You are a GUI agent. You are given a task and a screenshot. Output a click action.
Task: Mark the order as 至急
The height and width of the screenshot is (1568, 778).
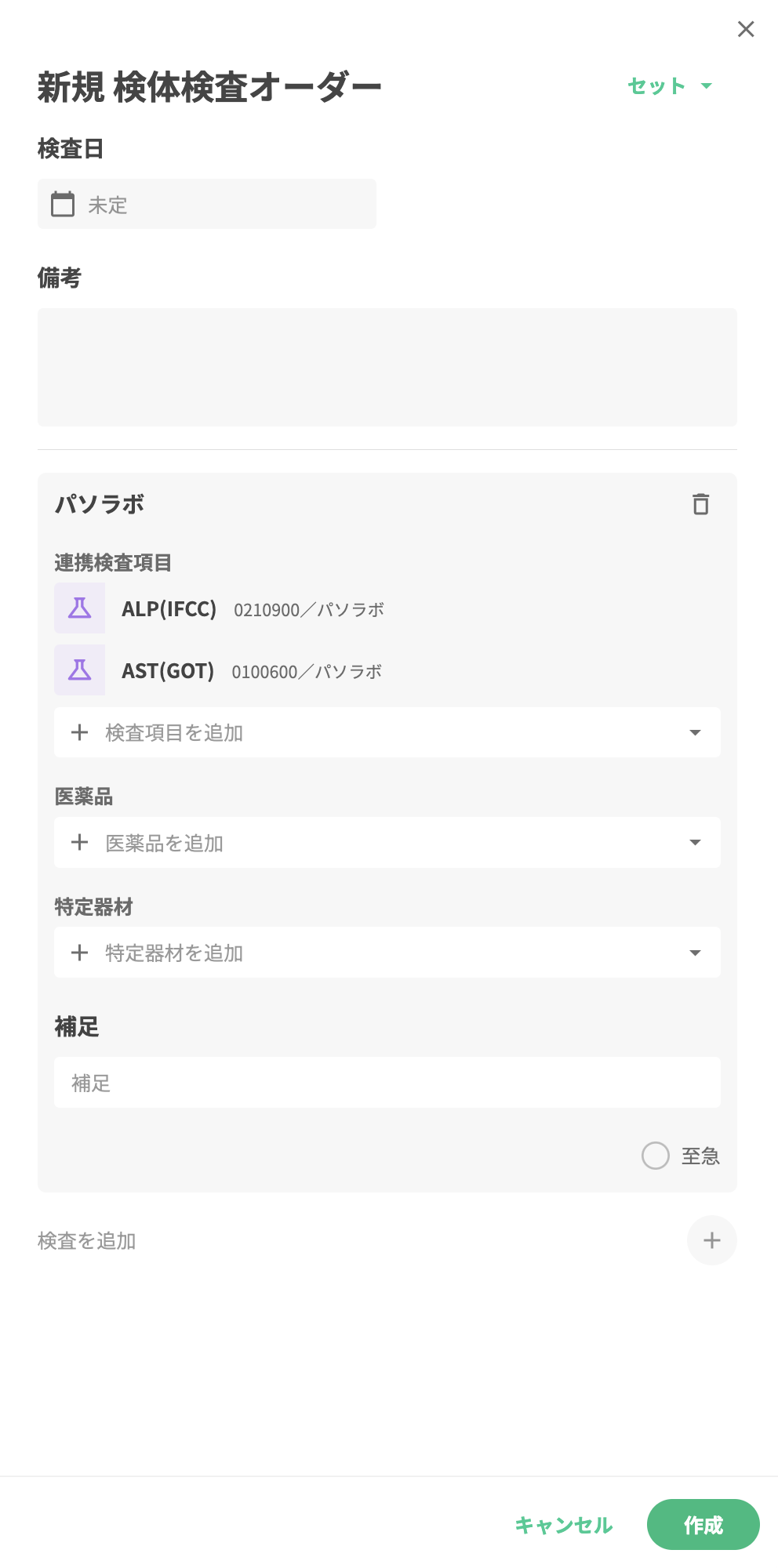[x=656, y=1156]
